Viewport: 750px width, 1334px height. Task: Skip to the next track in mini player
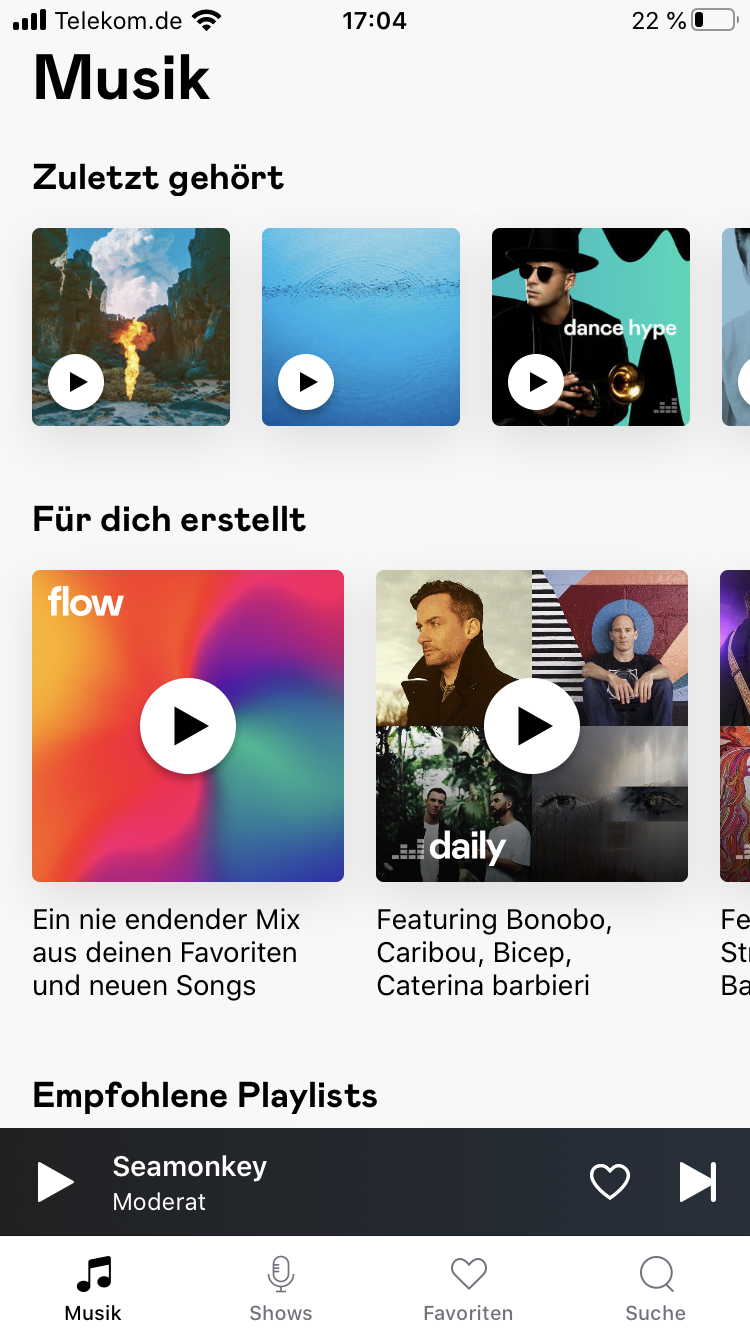[x=697, y=1181]
